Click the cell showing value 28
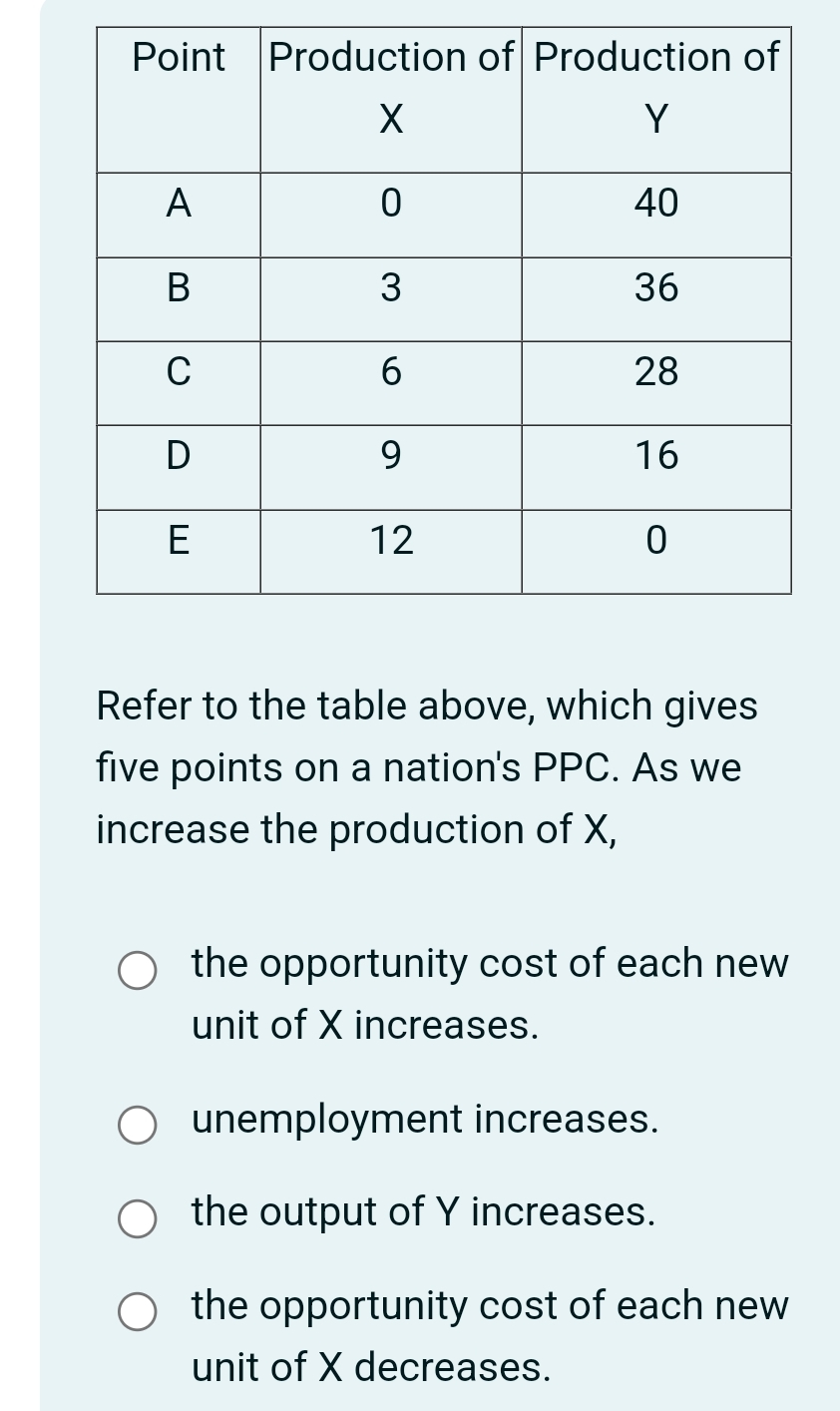This screenshot has height=1411, width=840. 654,371
